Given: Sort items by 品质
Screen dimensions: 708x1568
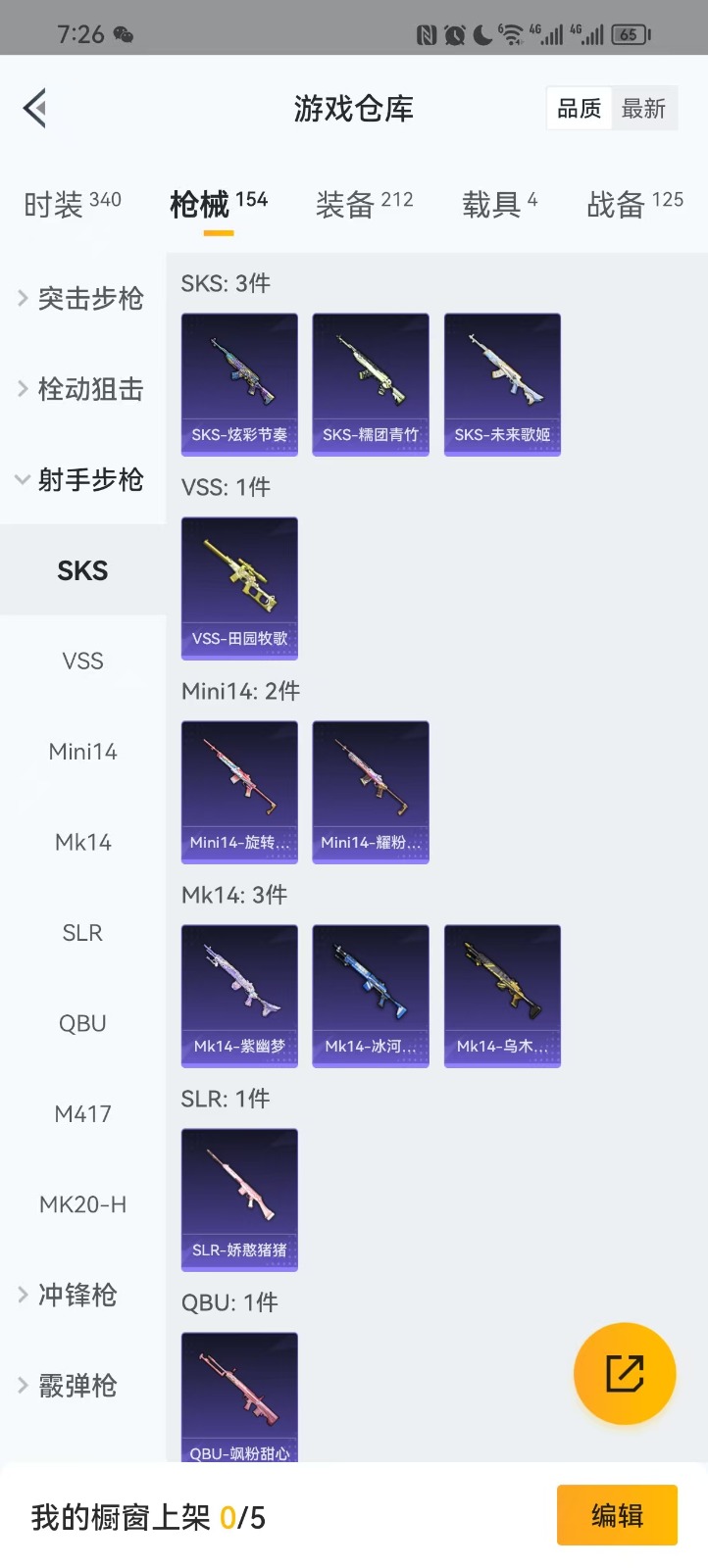Looking at the screenshot, I should pos(579,109).
